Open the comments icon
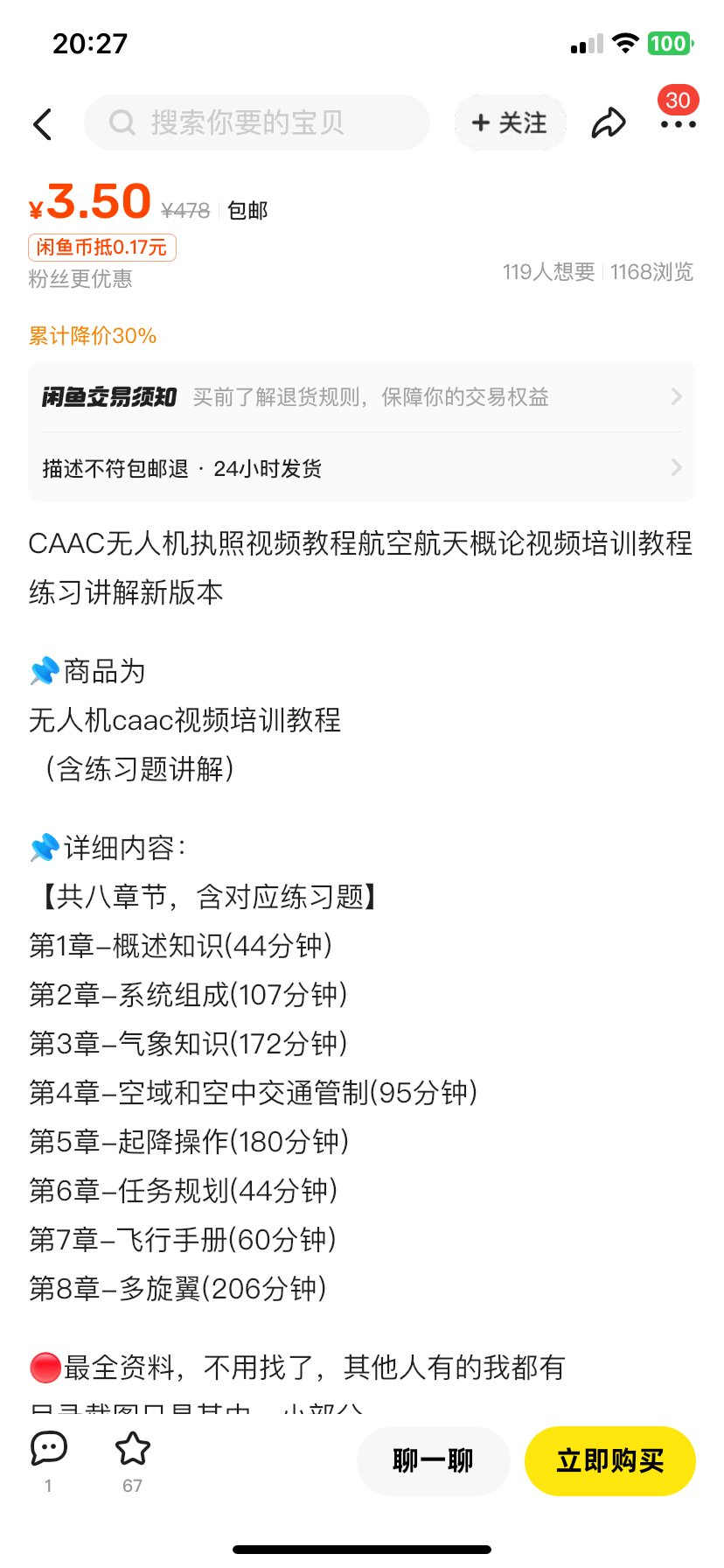The height and width of the screenshot is (1568, 724). pos(49,1449)
